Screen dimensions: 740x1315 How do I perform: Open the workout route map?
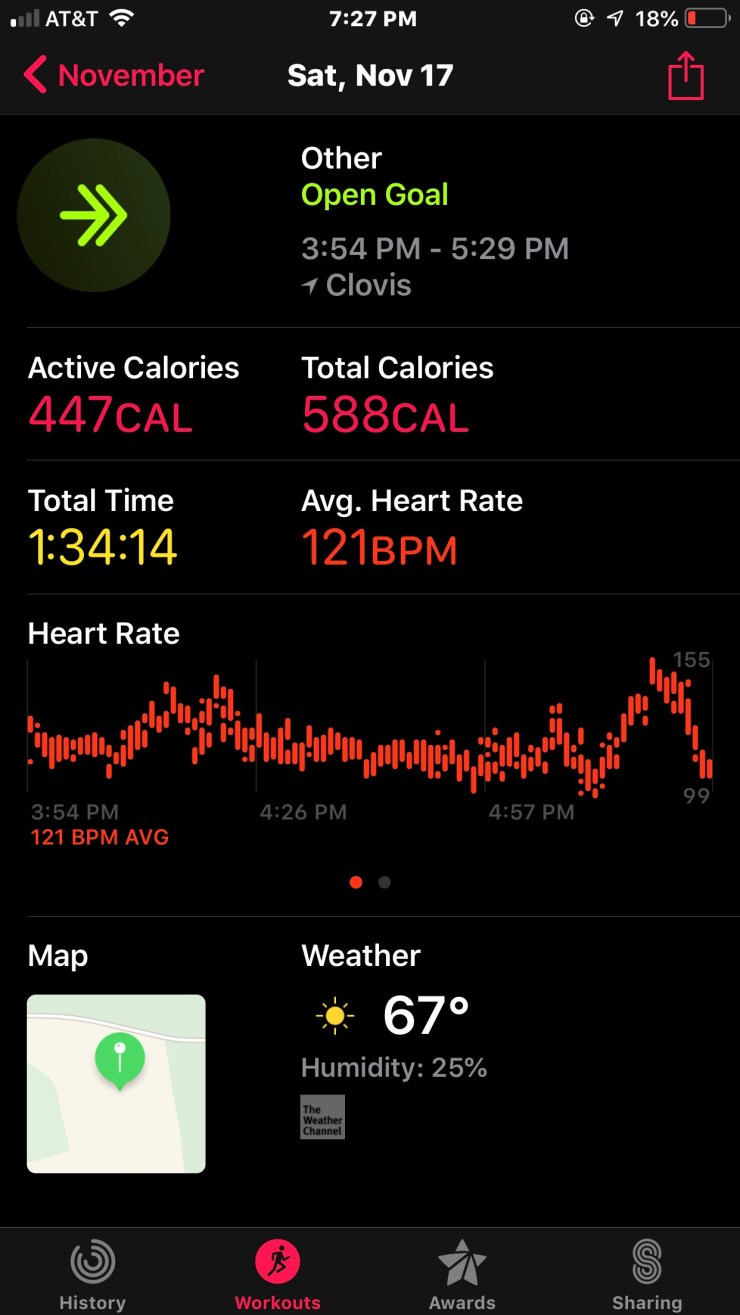click(x=116, y=1083)
